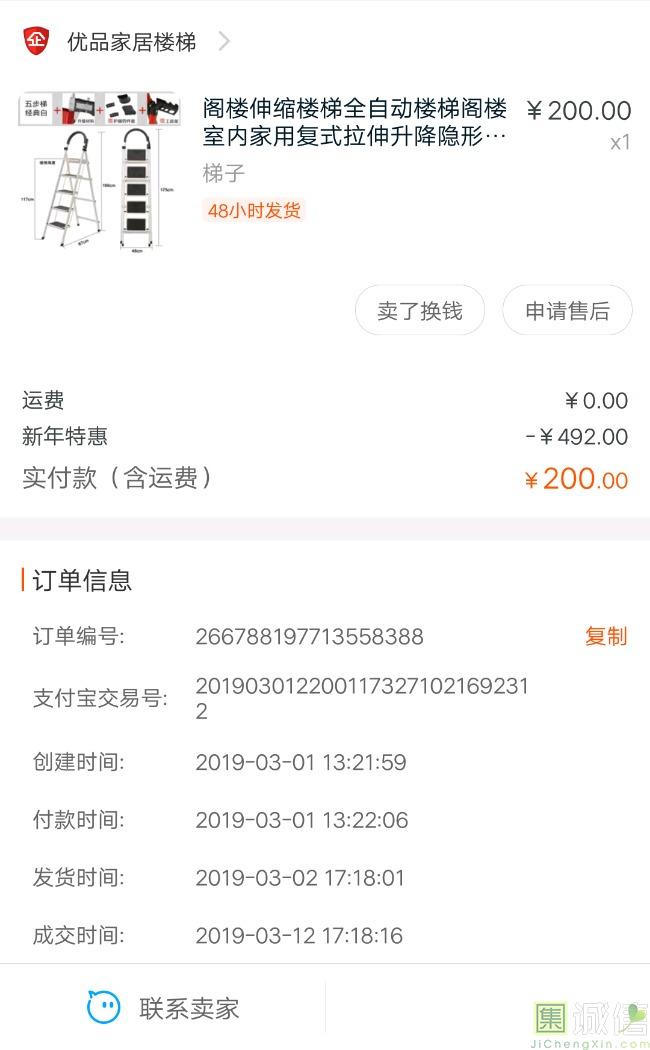
Task: Copy the order number with 复制
Action: tap(606, 635)
